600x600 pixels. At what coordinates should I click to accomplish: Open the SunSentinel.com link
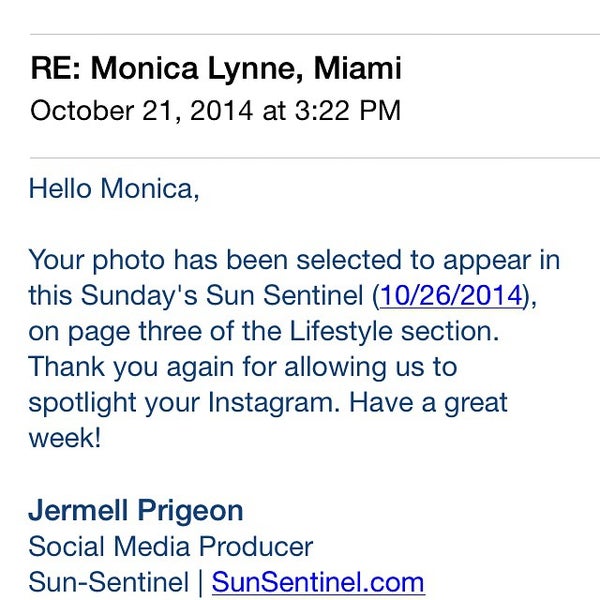[318, 581]
